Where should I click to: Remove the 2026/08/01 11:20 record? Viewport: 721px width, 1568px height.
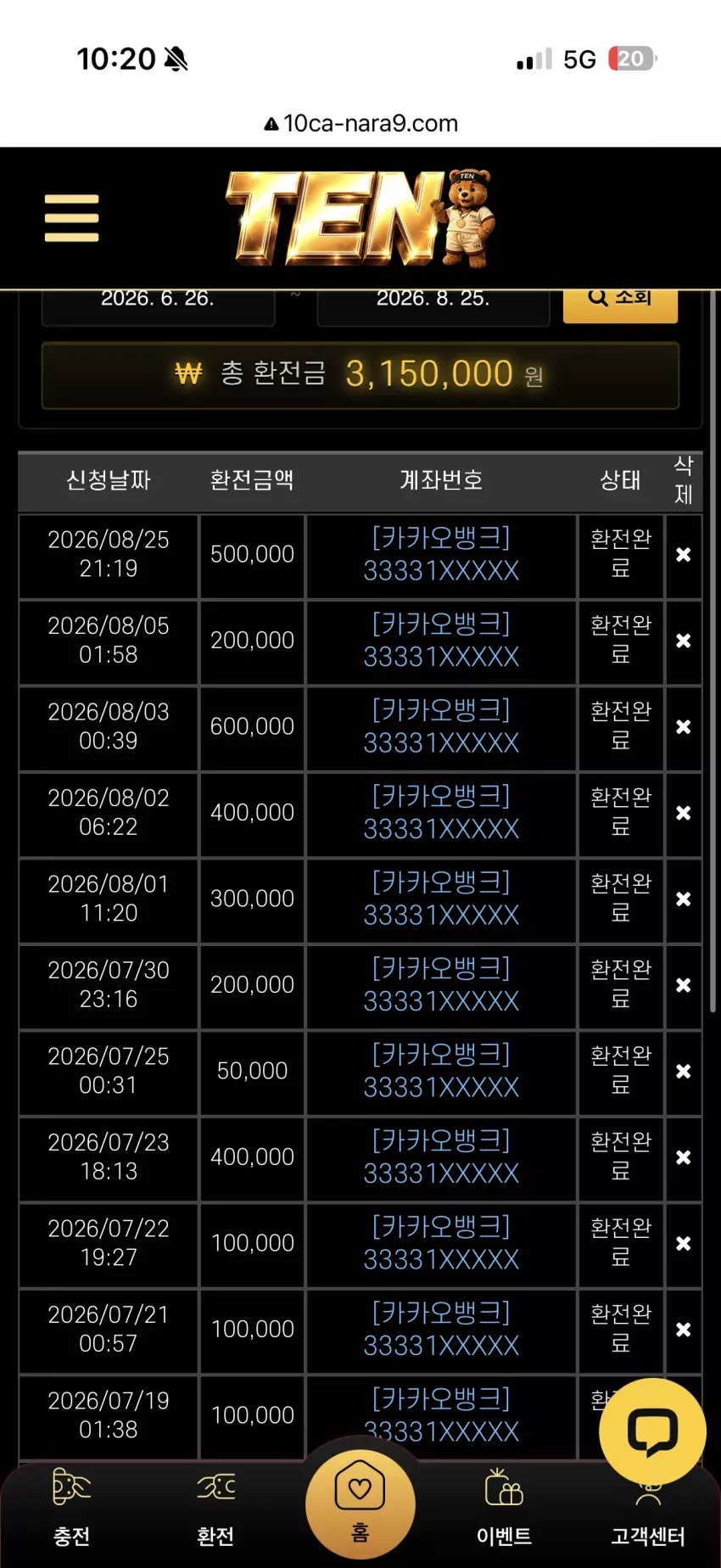(x=683, y=899)
